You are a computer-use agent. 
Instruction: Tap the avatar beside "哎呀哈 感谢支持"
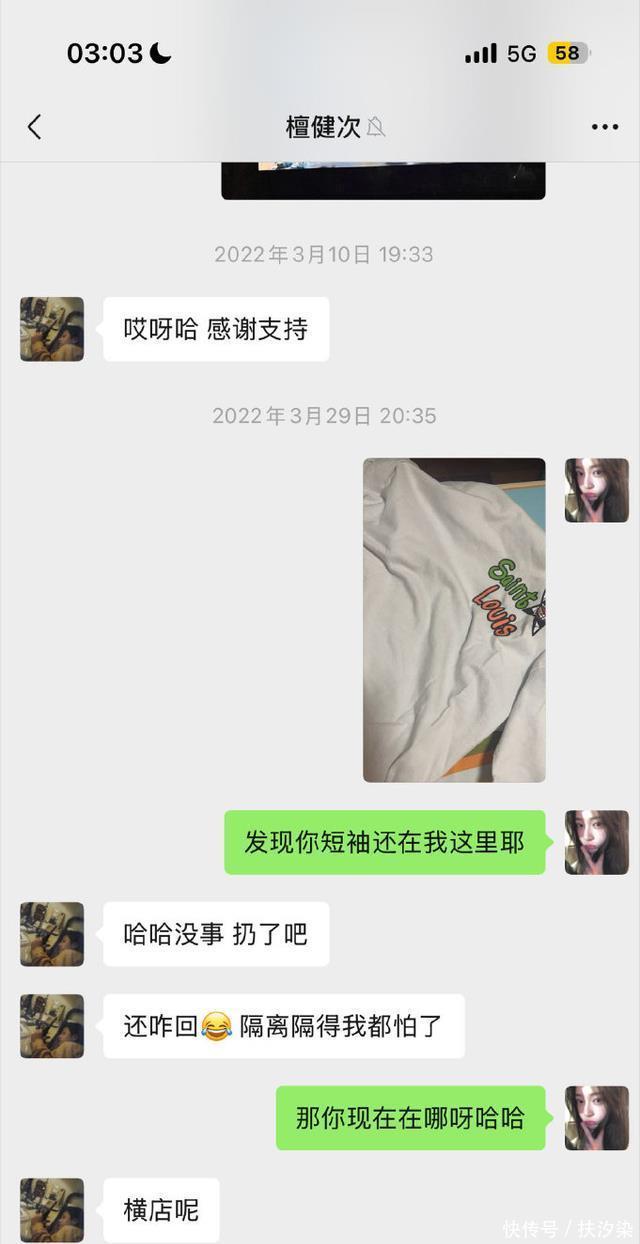click(x=52, y=329)
